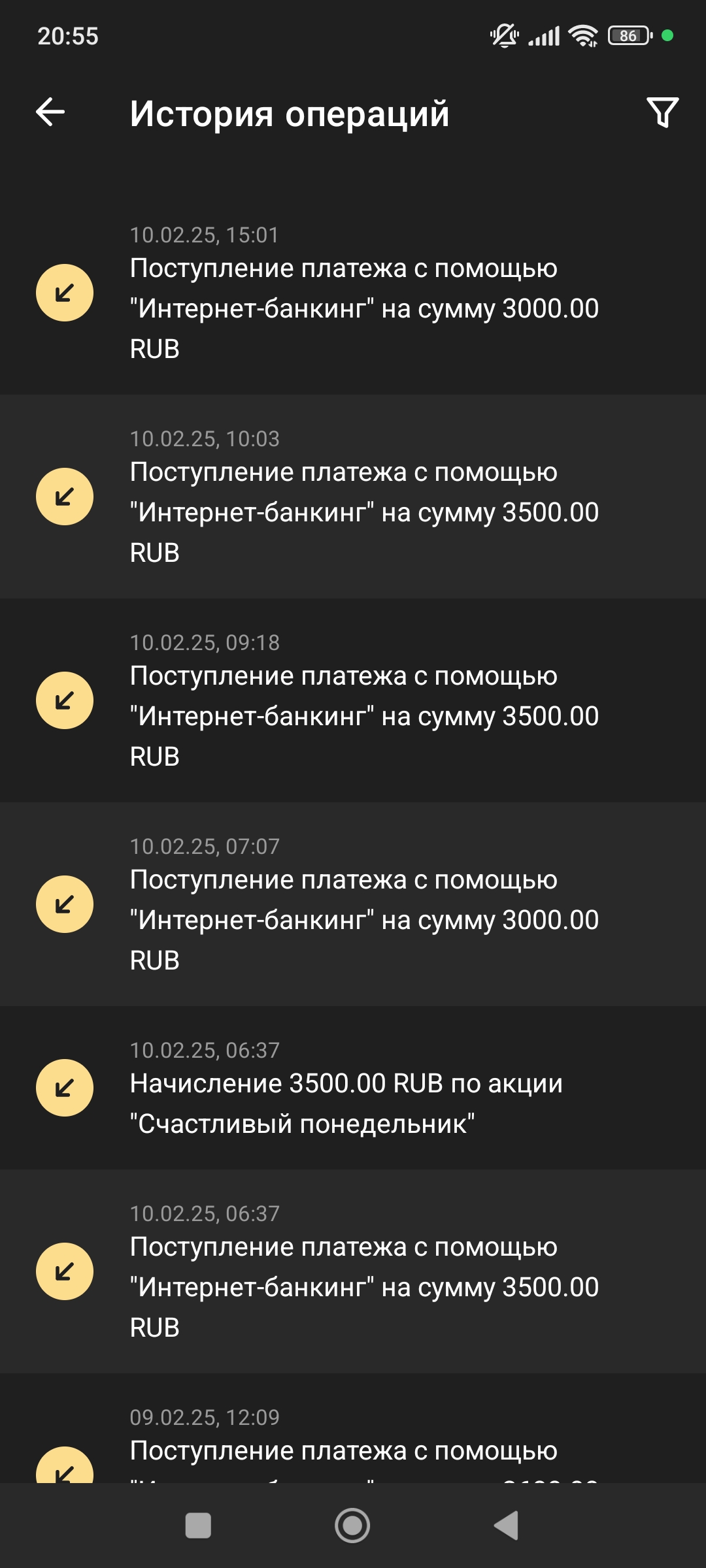
Task: Select the 10.02.25, 10:03 operation
Action: (x=353, y=498)
